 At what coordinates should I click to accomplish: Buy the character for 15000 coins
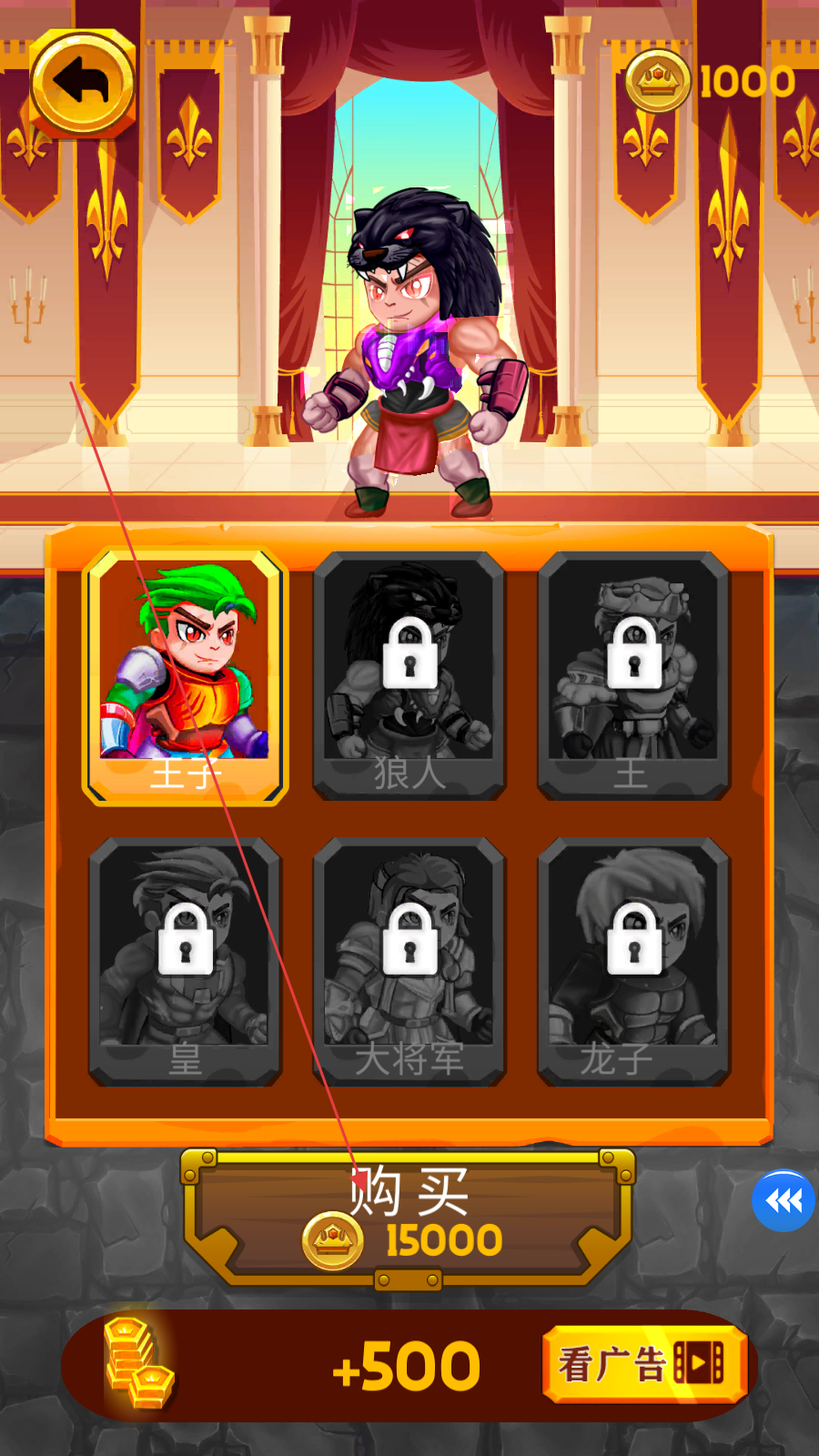point(409,1218)
